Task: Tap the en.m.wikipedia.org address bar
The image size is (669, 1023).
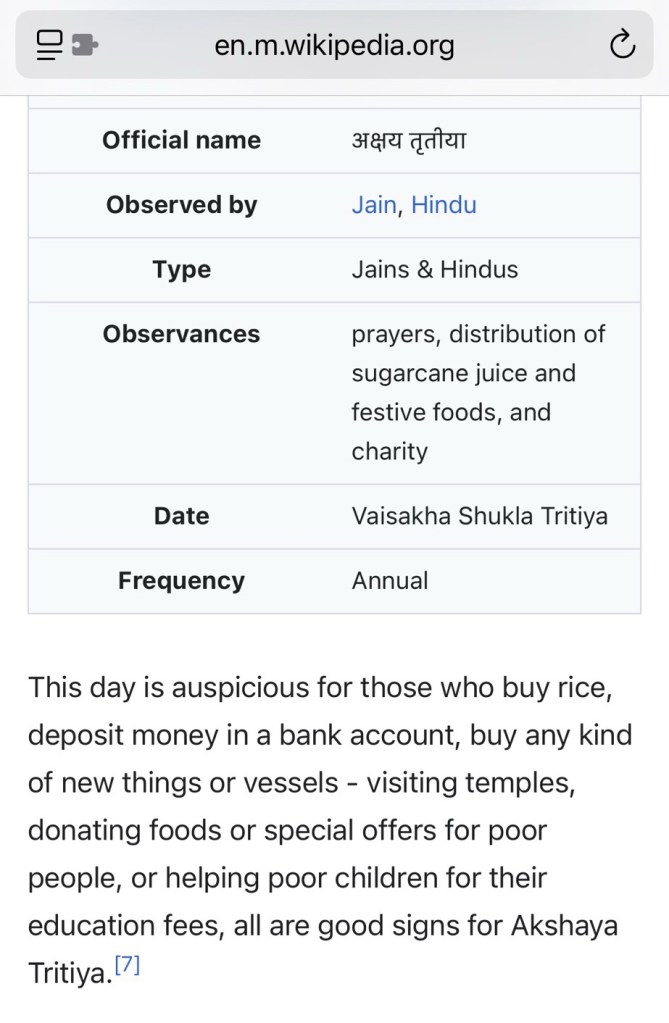Action: tap(334, 45)
